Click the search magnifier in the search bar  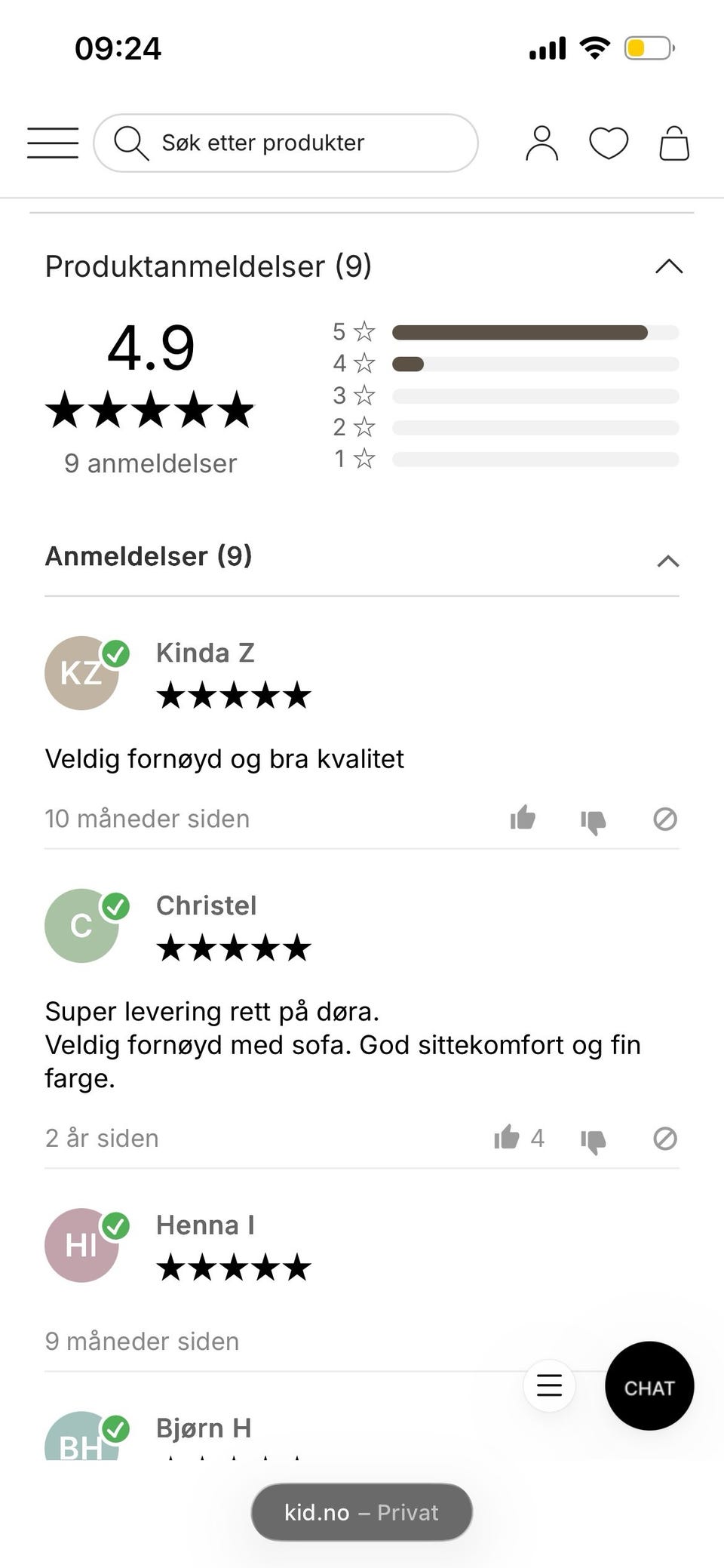pyautogui.click(x=131, y=143)
